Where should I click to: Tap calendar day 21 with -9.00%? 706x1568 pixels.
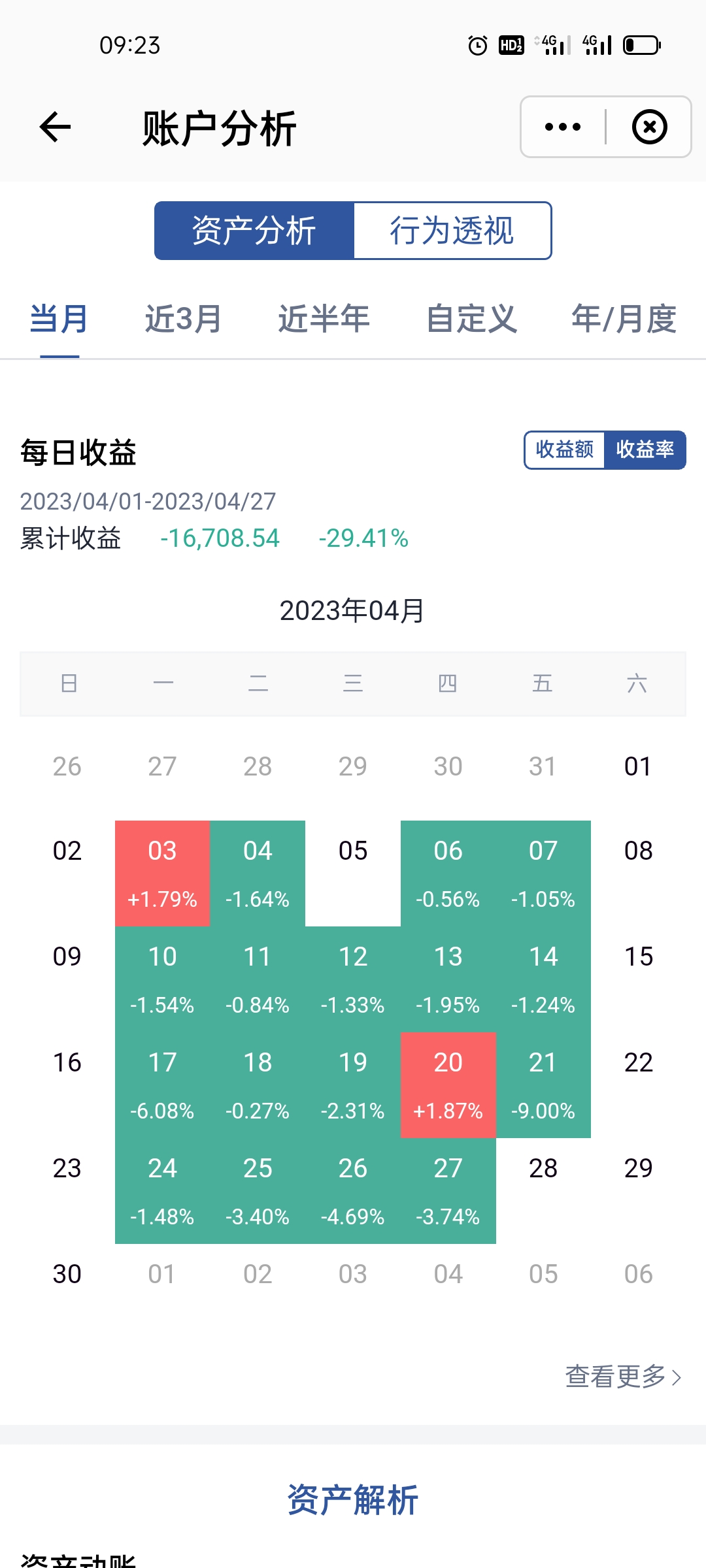tap(543, 1085)
